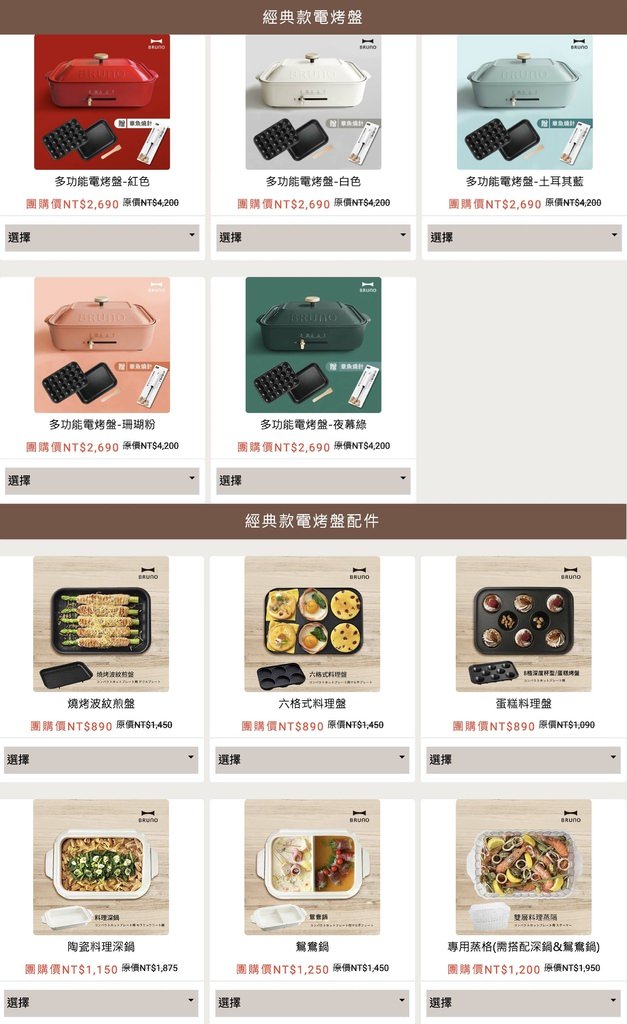View the 鴛鴦鍋 product image
627x1024 pixels.
(x=312, y=866)
